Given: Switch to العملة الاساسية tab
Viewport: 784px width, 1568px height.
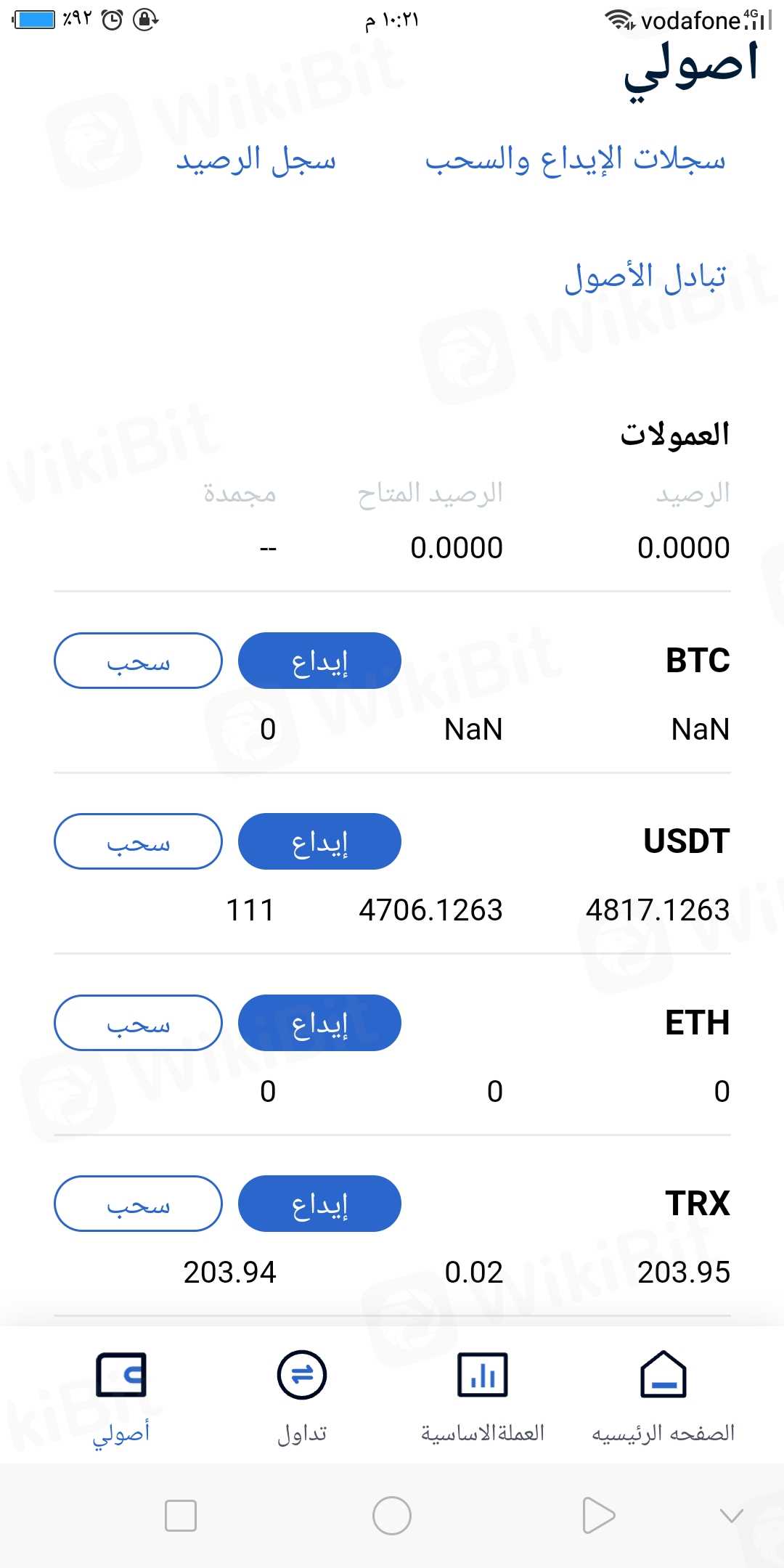Looking at the screenshot, I should point(483,1395).
